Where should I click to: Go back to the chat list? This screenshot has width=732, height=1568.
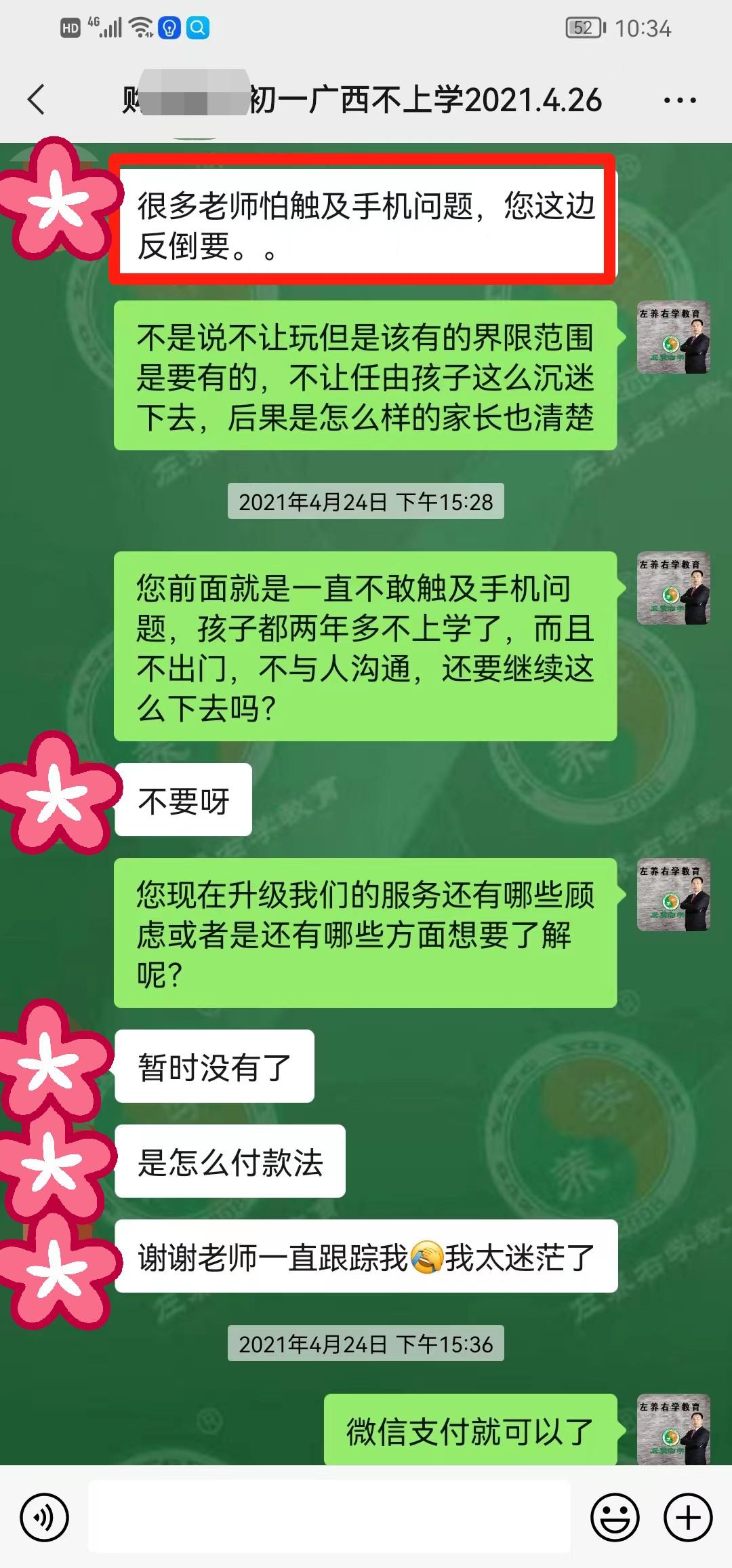click(x=37, y=100)
